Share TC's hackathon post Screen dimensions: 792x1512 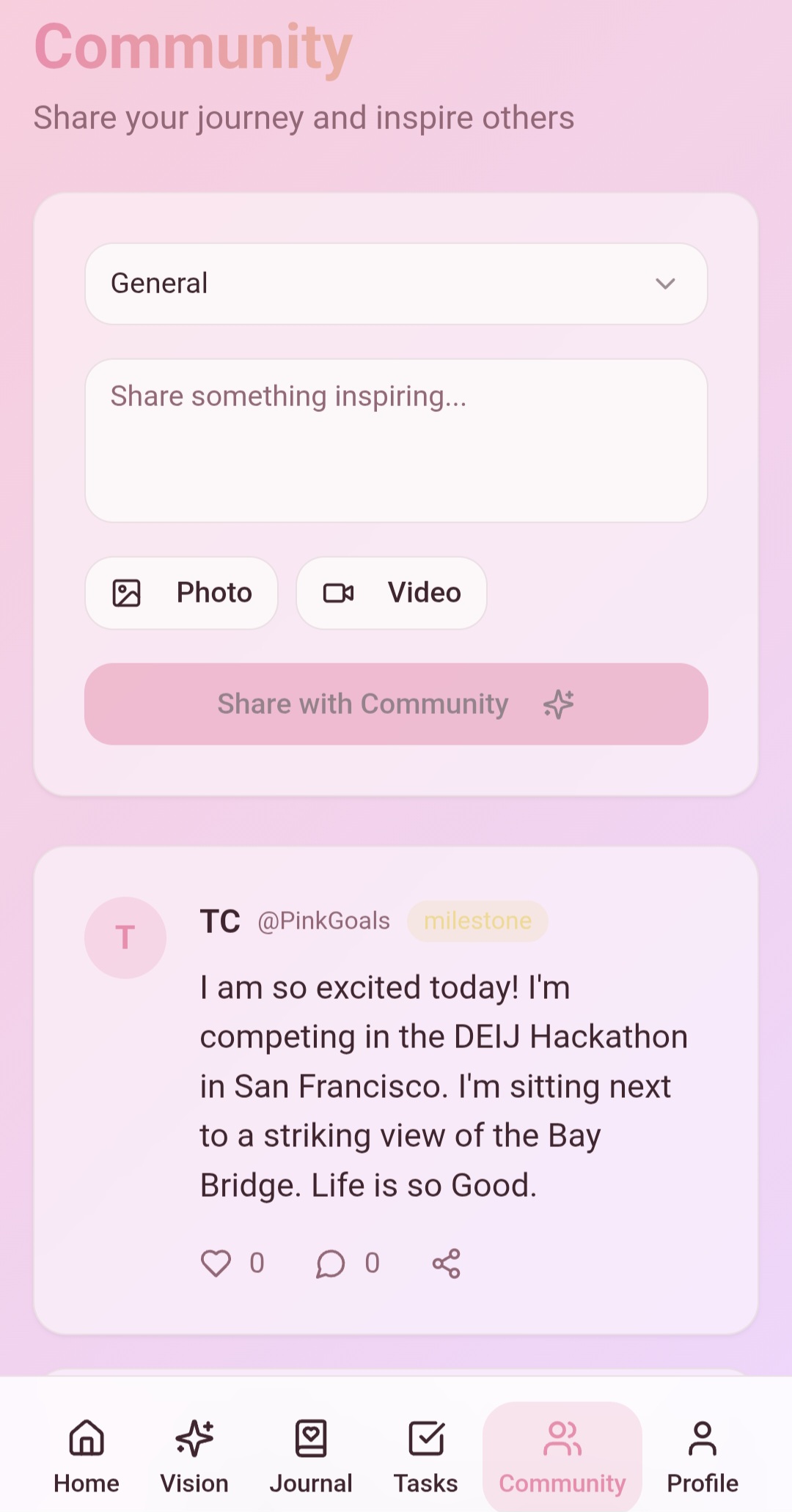[446, 1263]
